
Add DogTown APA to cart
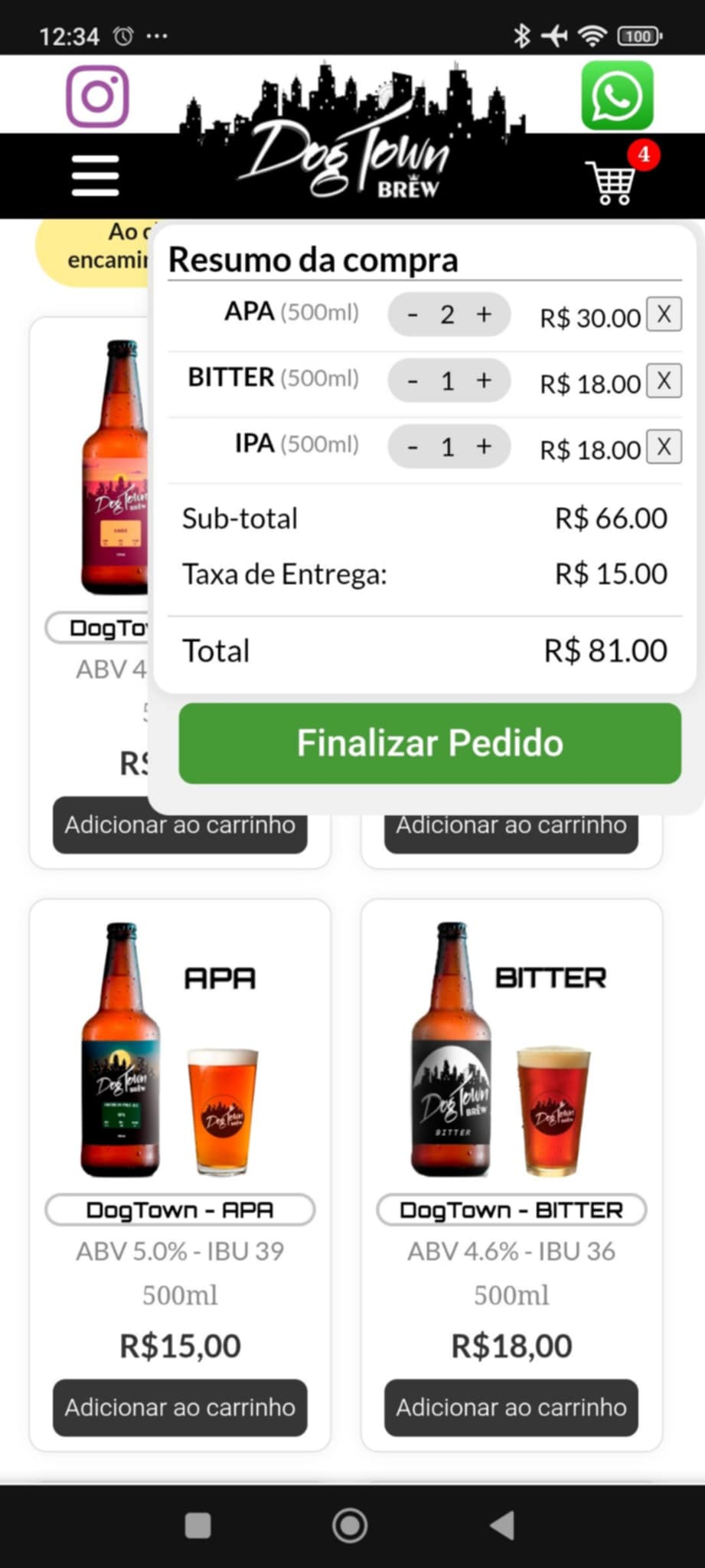coord(180,1407)
